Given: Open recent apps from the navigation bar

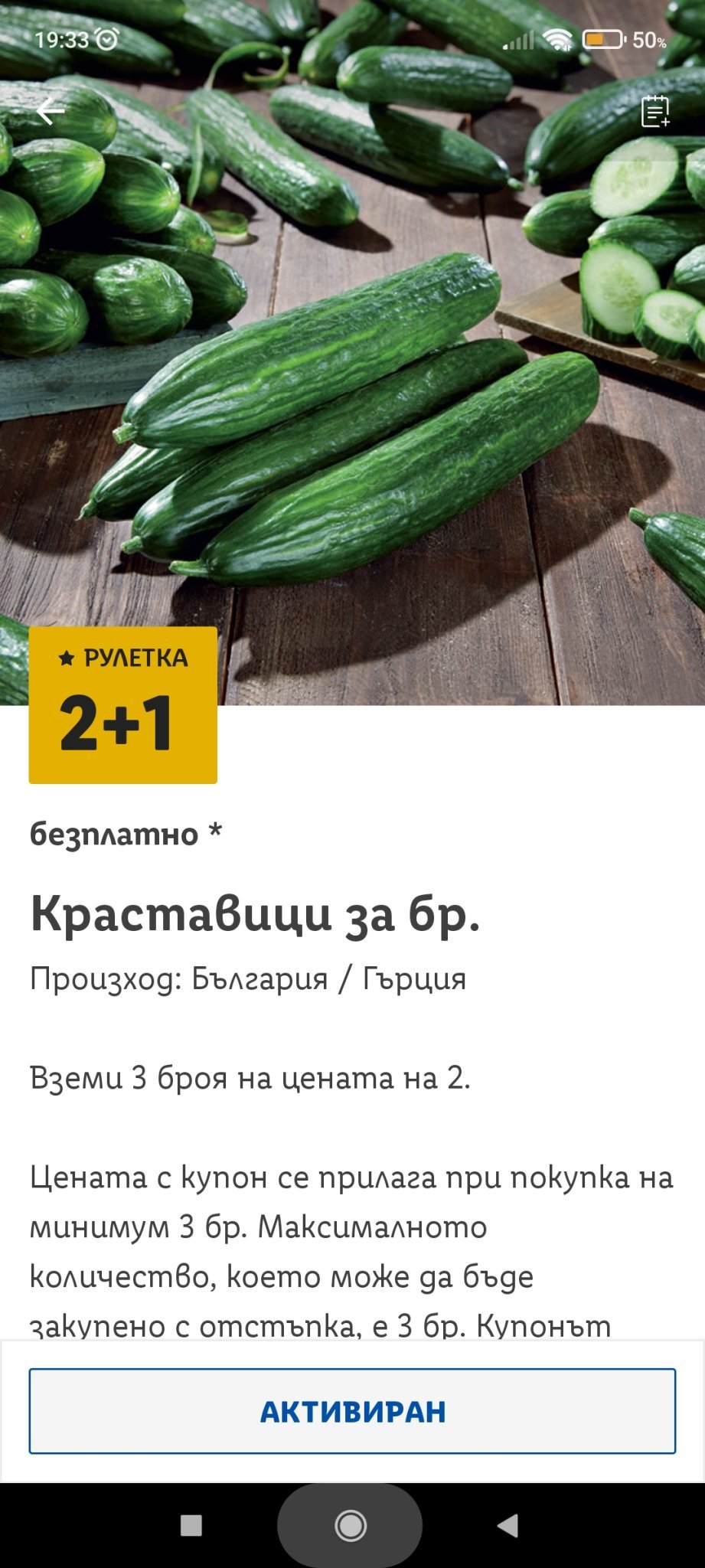Looking at the screenshot, I should [191, 1526].
